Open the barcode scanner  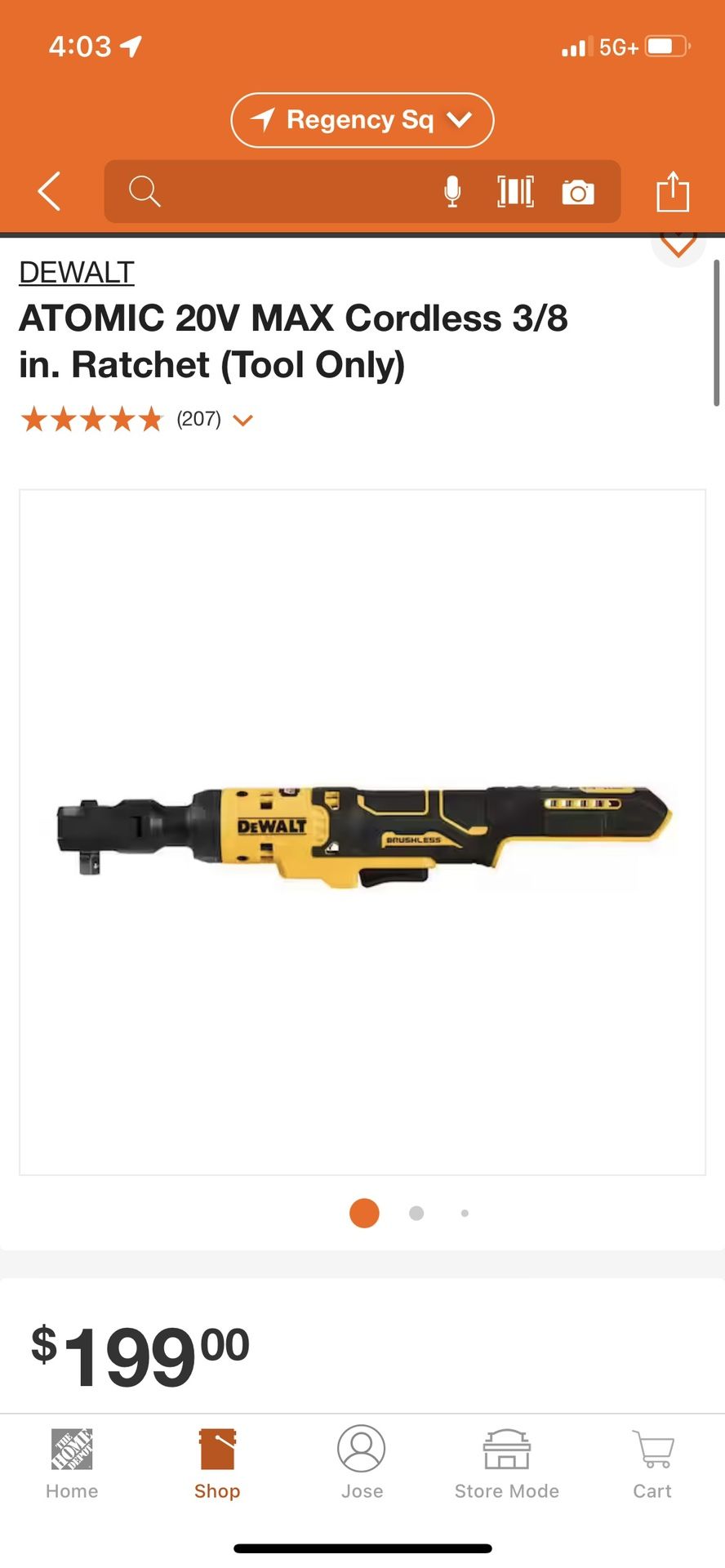(x=515, y=192)
